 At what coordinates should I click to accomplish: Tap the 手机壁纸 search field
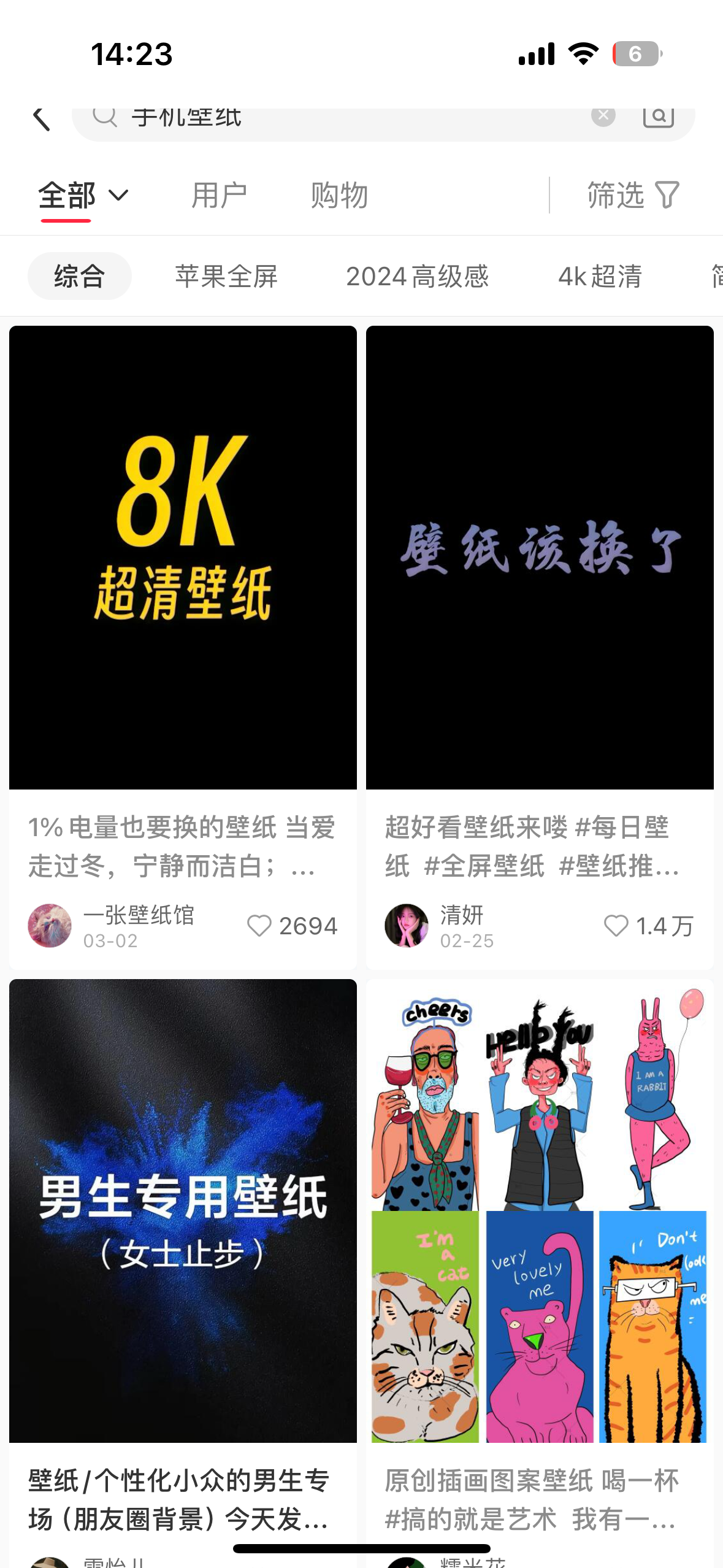337,118
